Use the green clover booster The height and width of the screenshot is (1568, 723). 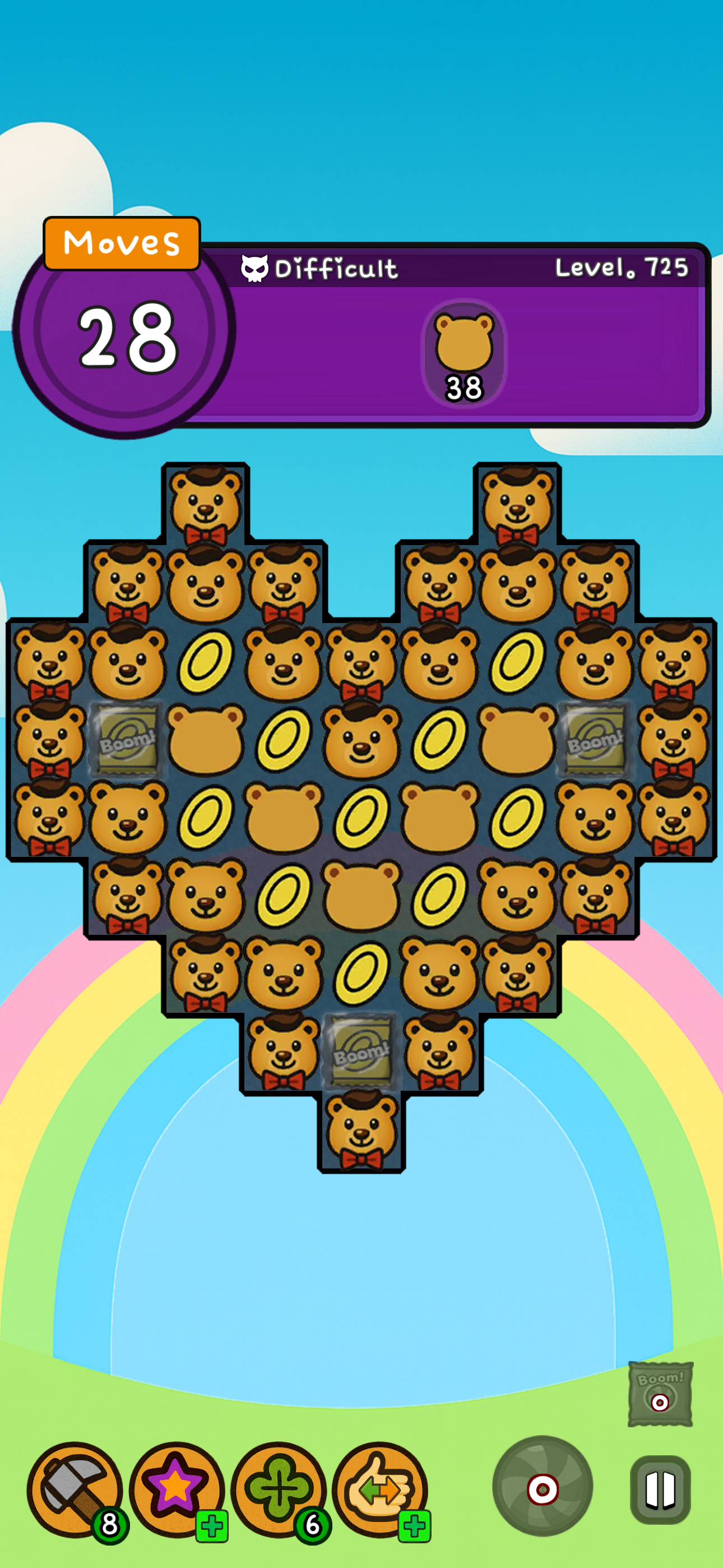(278, 1489)
